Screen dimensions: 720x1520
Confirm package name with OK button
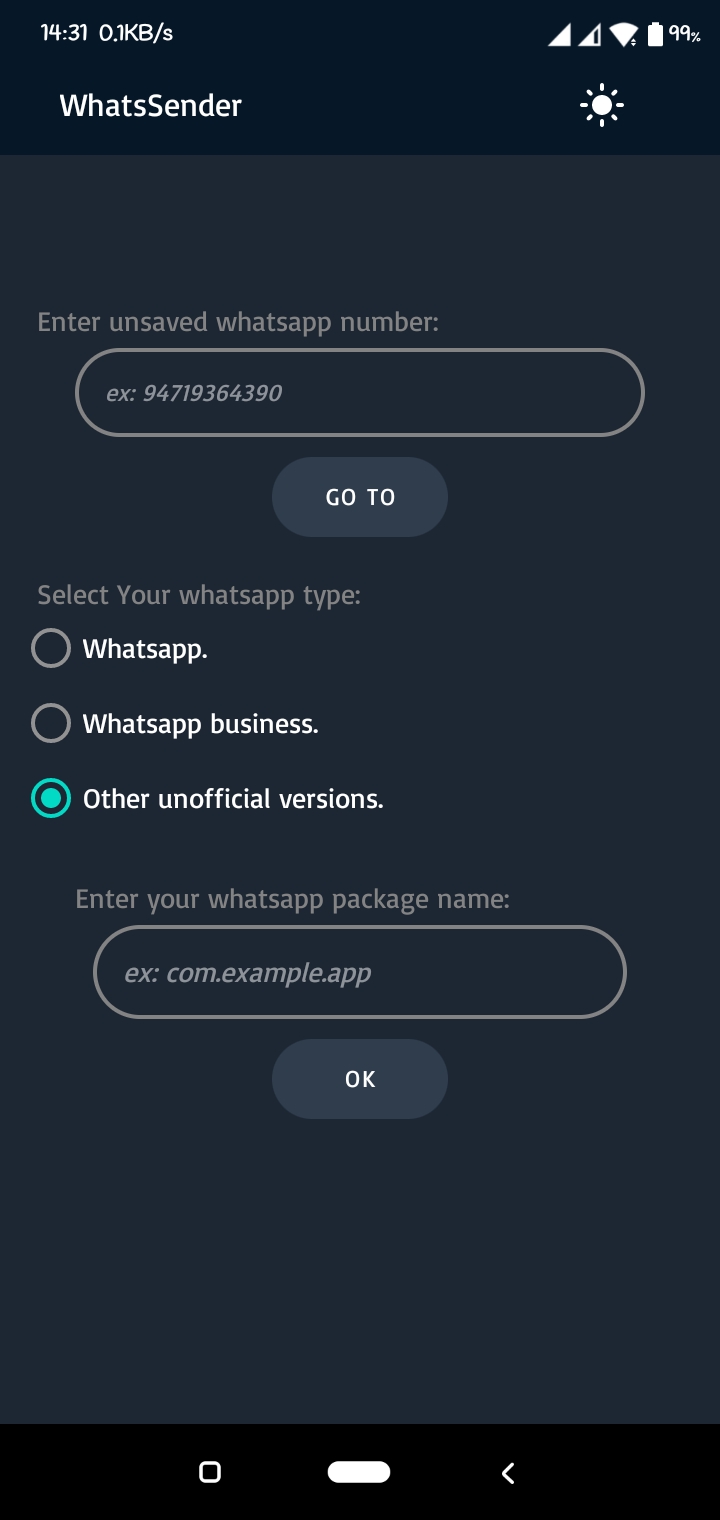pos(360,1079)
